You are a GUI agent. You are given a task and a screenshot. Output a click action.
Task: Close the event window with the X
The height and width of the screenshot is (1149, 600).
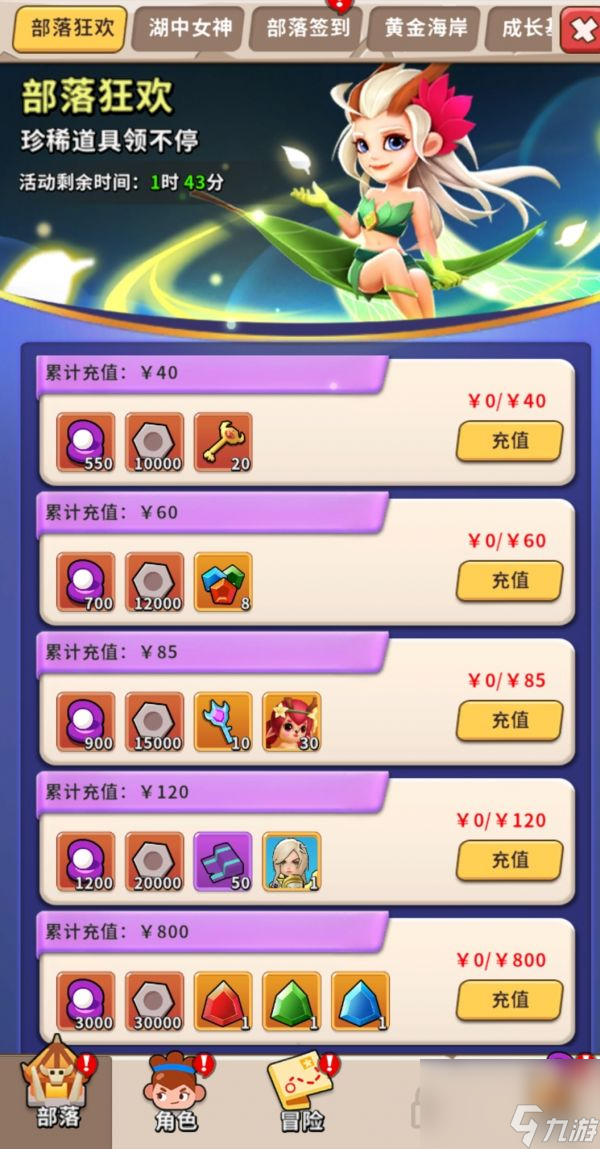click(580, 31)
